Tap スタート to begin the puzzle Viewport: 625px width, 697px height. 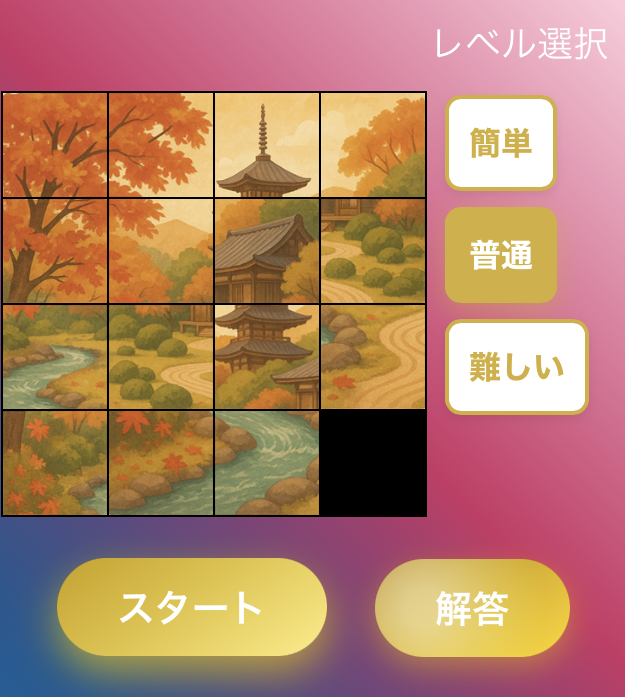[x=192, y=607]
